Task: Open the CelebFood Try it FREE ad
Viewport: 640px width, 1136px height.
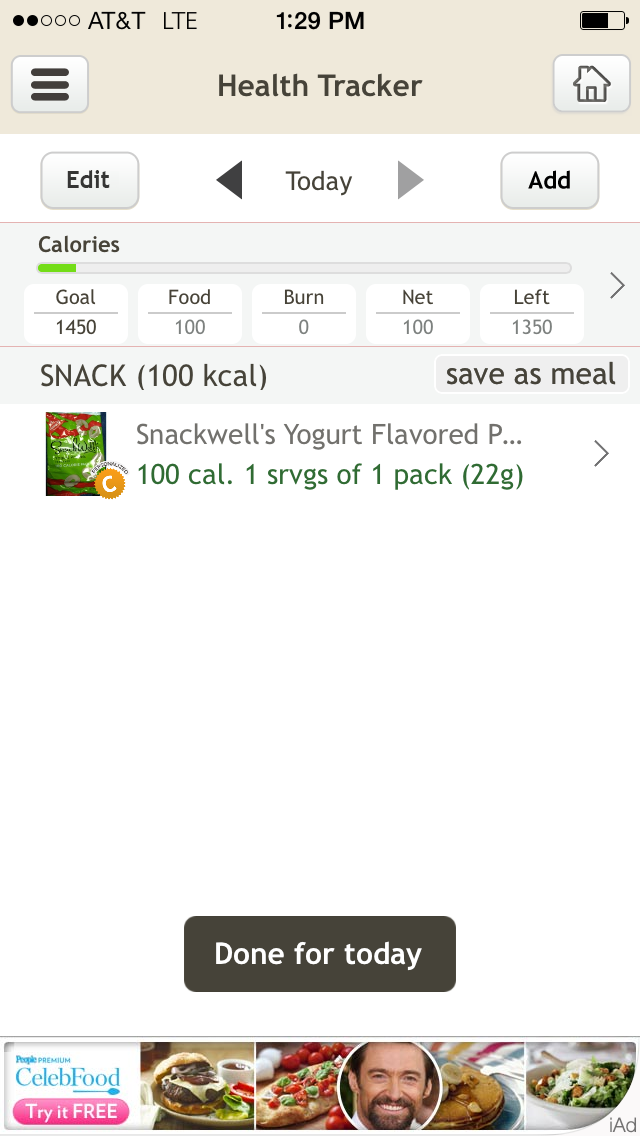Action: coord(72,1110)
